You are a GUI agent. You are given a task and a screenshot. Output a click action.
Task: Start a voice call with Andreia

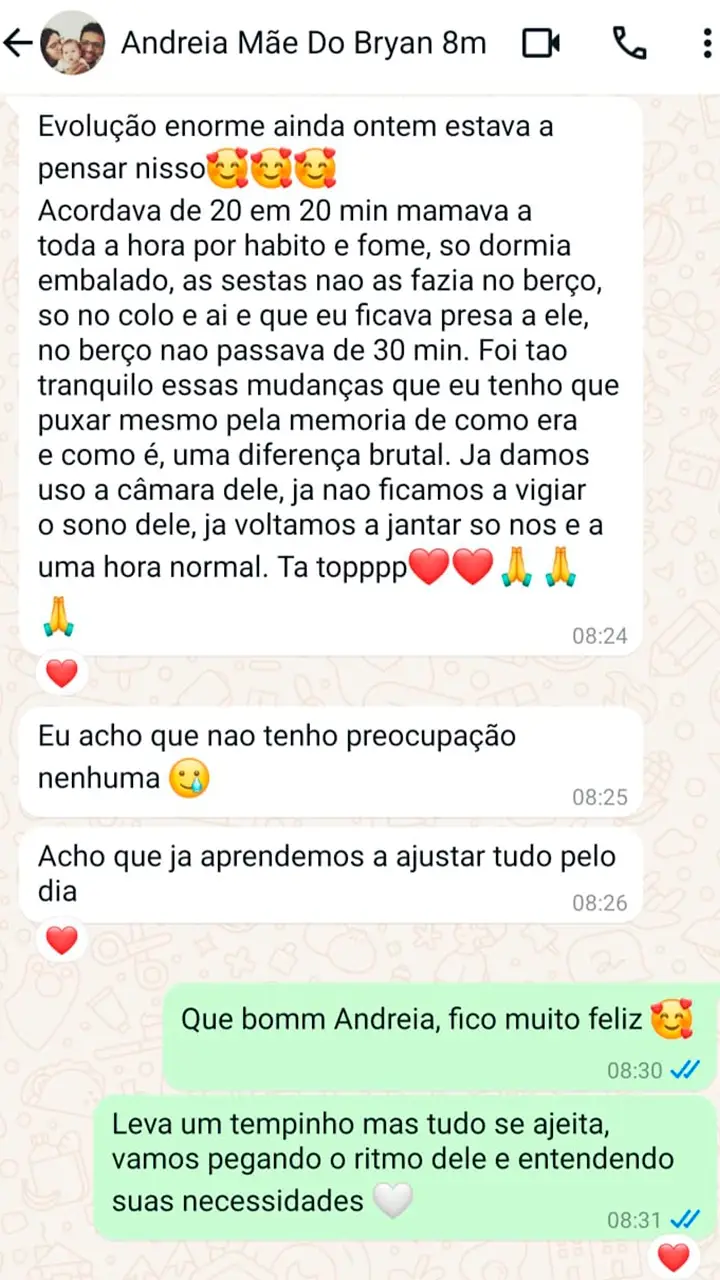click(629, 44)
